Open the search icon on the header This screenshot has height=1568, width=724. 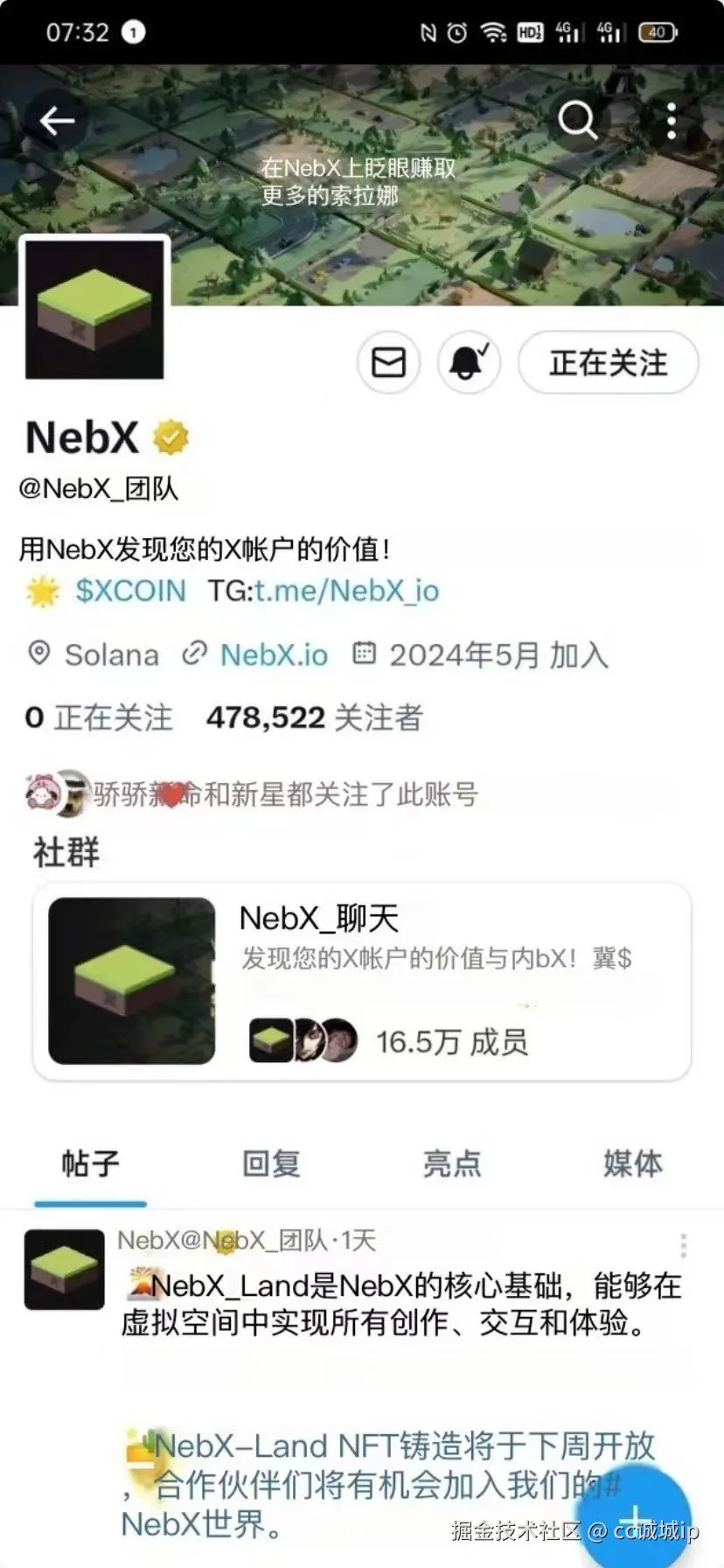pos(579,121)
